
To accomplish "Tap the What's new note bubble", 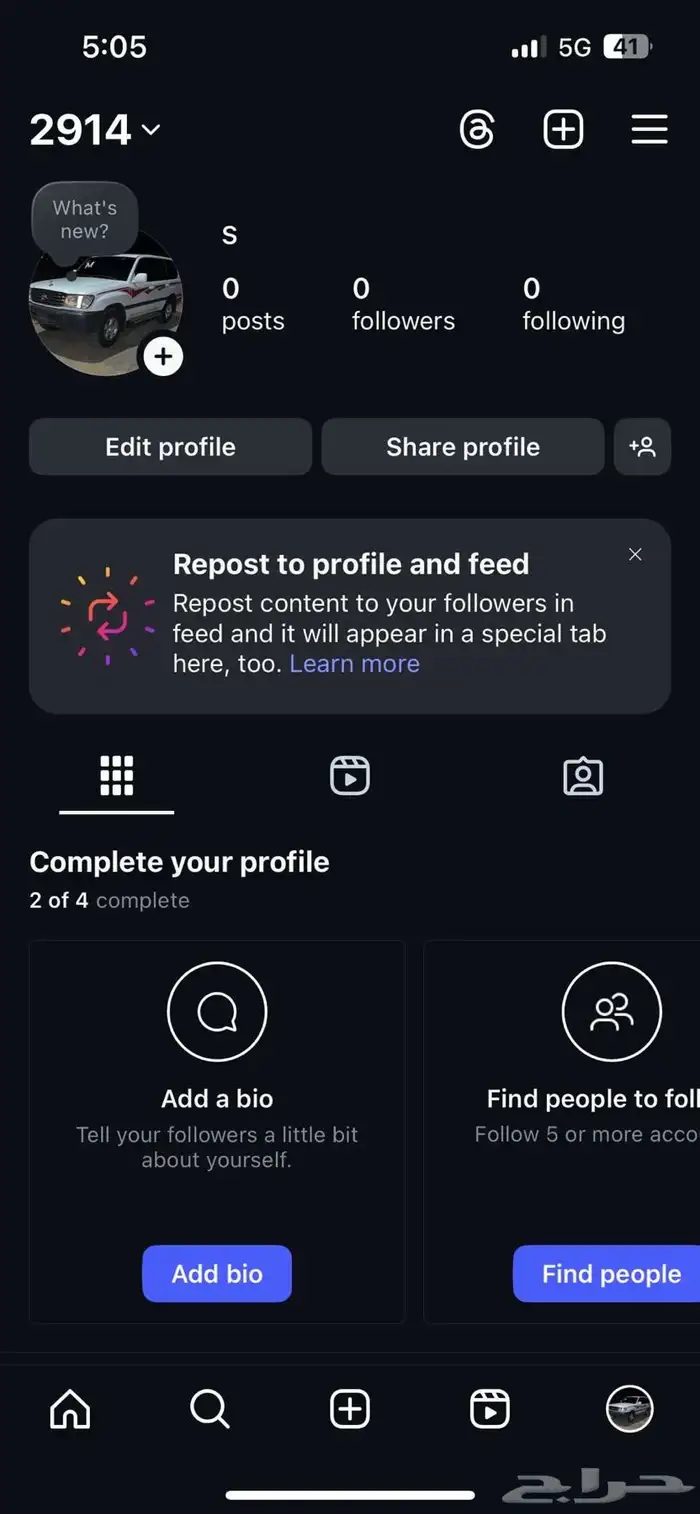I will point(85,219).
